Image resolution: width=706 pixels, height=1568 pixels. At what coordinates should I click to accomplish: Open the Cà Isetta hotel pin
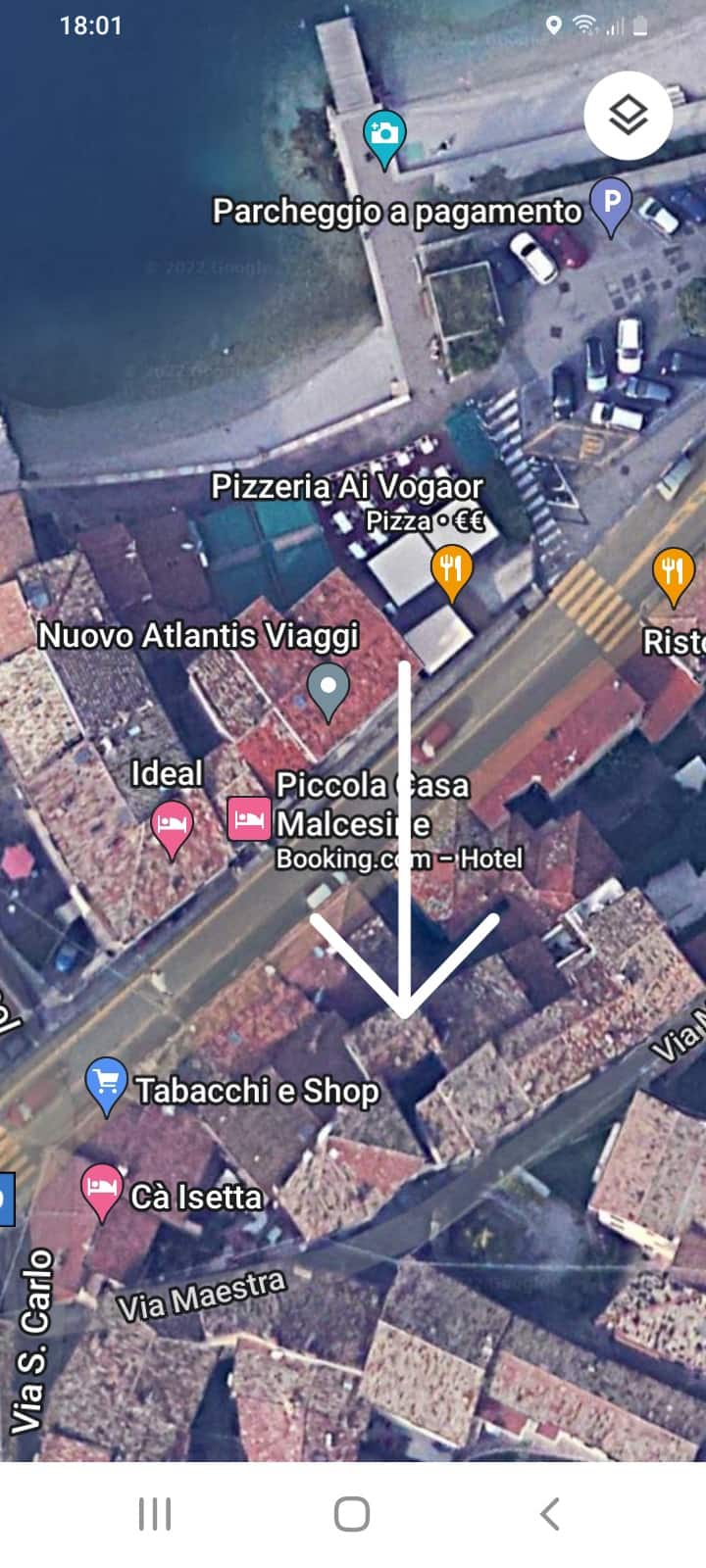pos(101,1190)
